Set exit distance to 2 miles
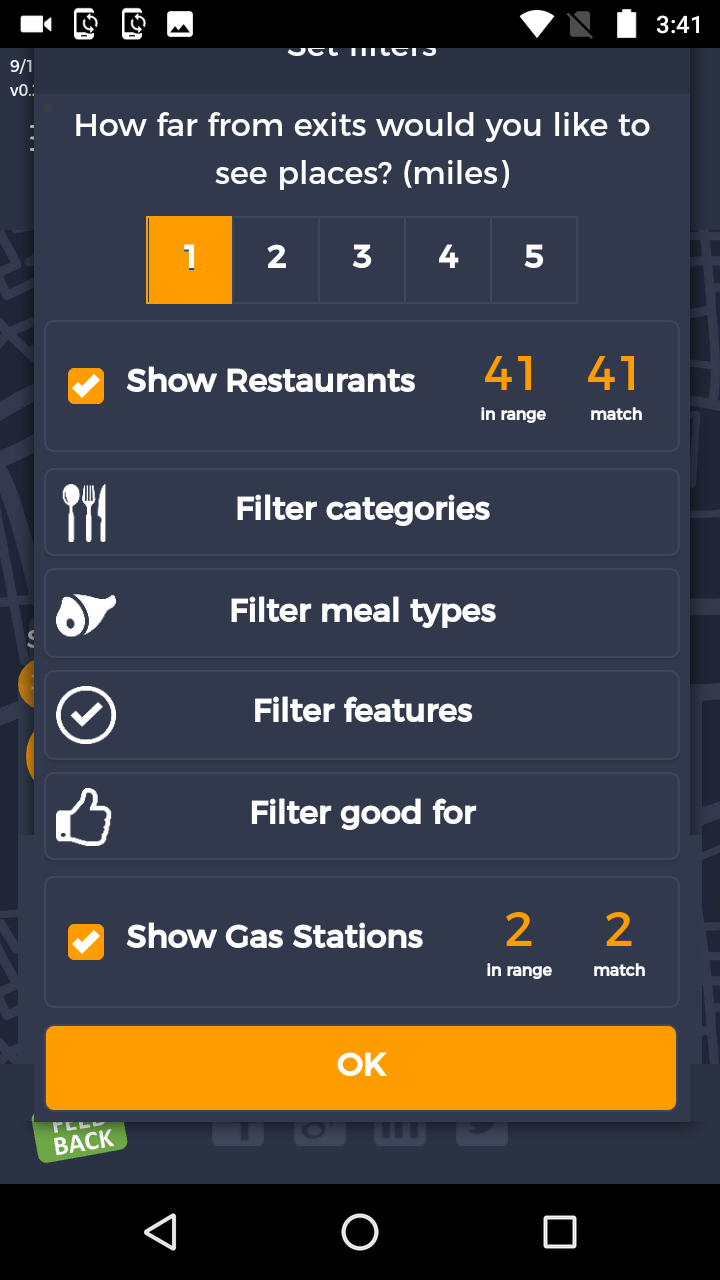 pyautogui.click(x=276, y=259)
